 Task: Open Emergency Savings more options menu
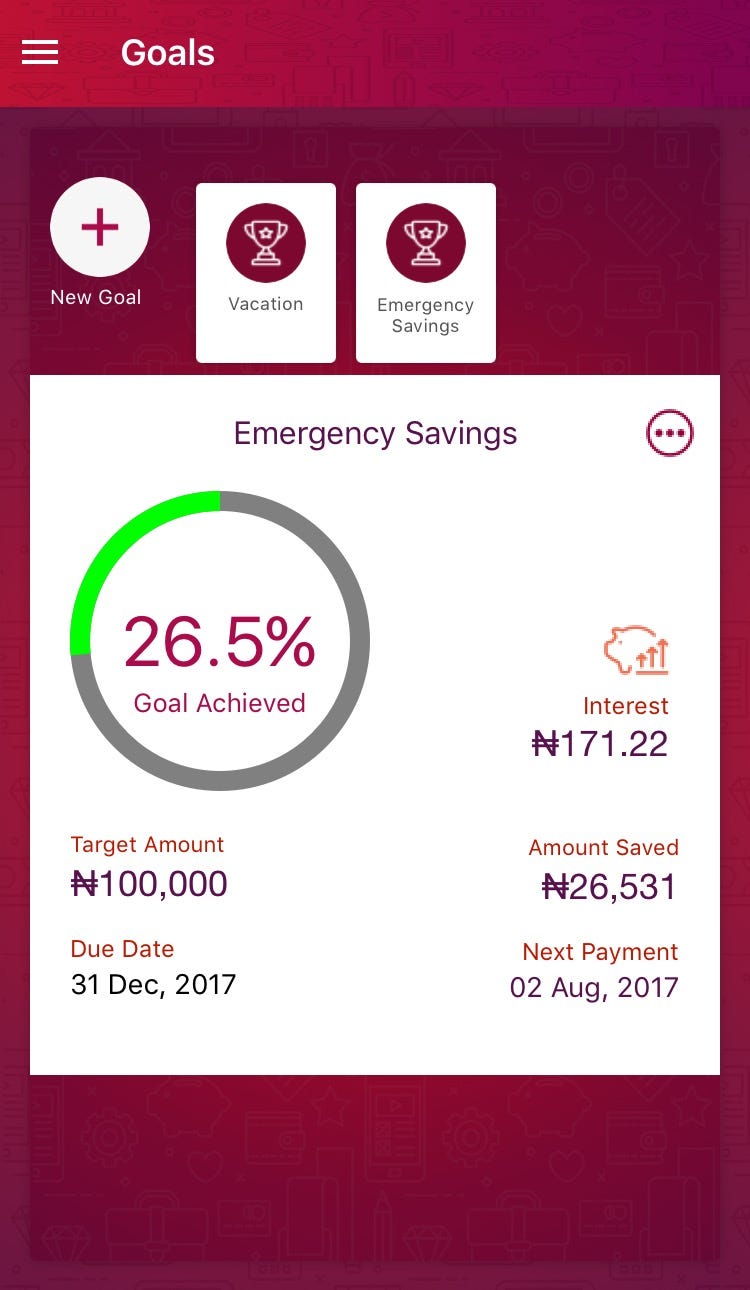pyautogui.click(x=670, y=434)
